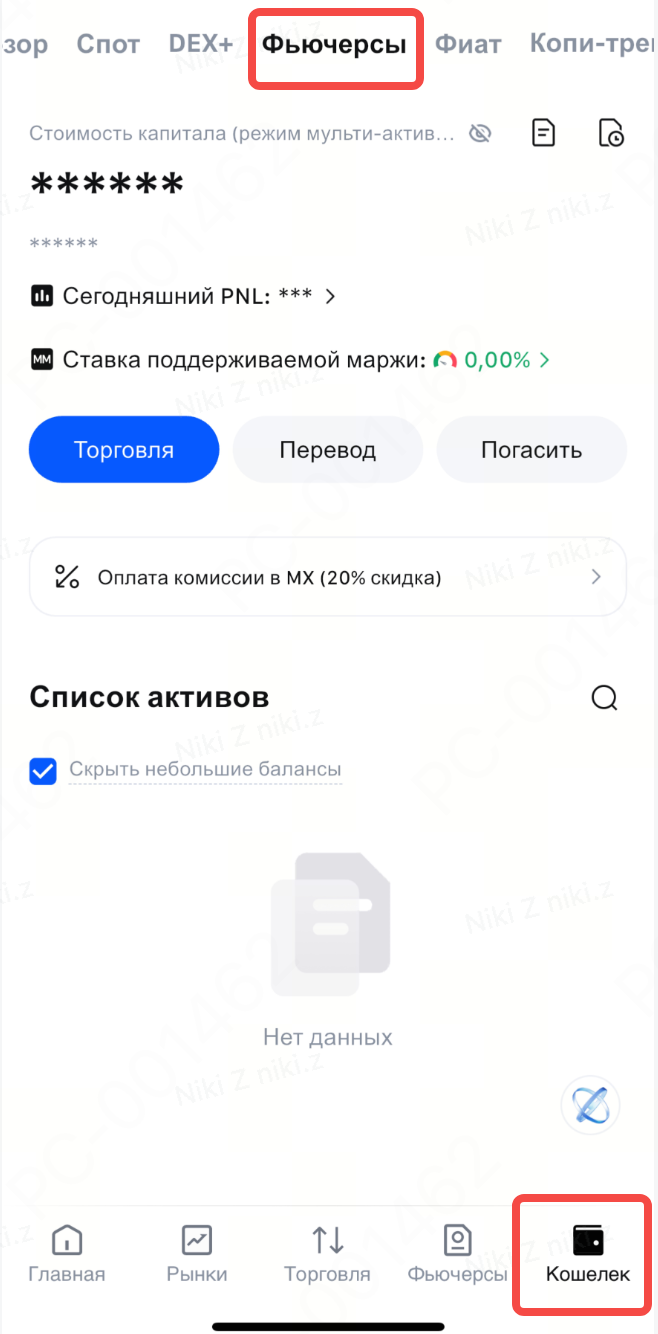The width and height of the screenshot is (658, 1334).
Task: Open the Торговля bottom tab
Action: [x=327, y=1252]
